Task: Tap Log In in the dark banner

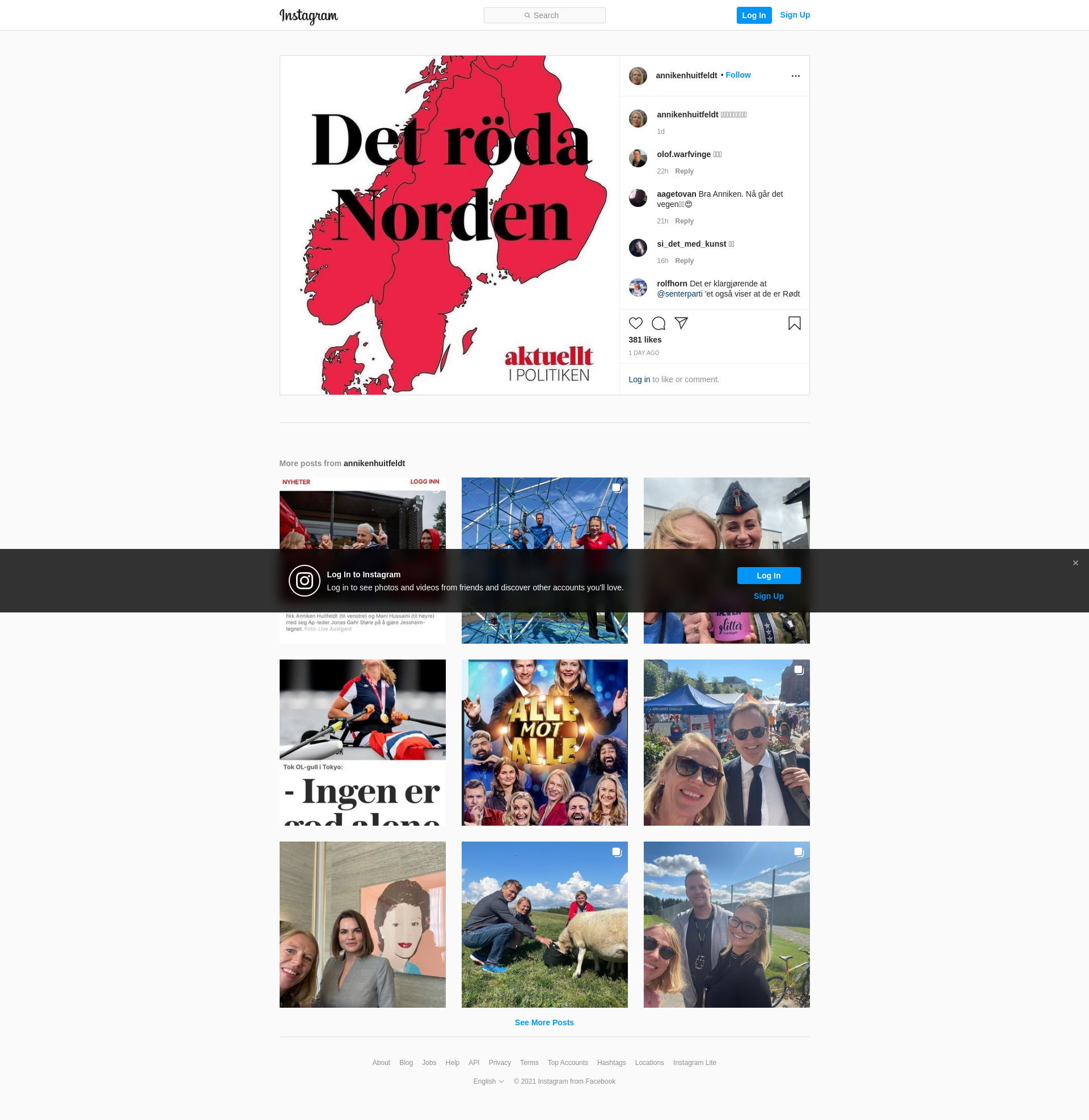Action: (x=768, y=576)
